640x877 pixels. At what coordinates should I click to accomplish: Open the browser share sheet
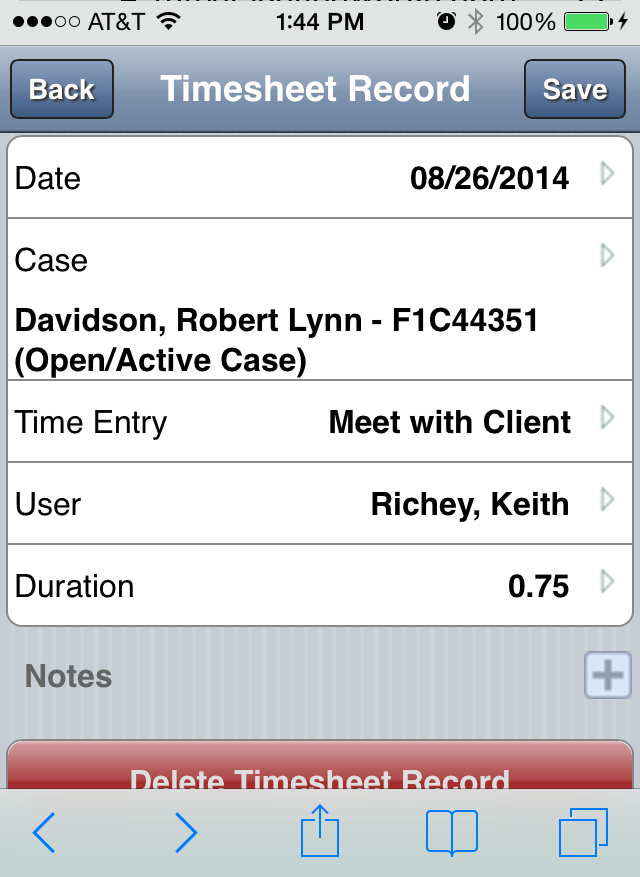coord(321,831)
